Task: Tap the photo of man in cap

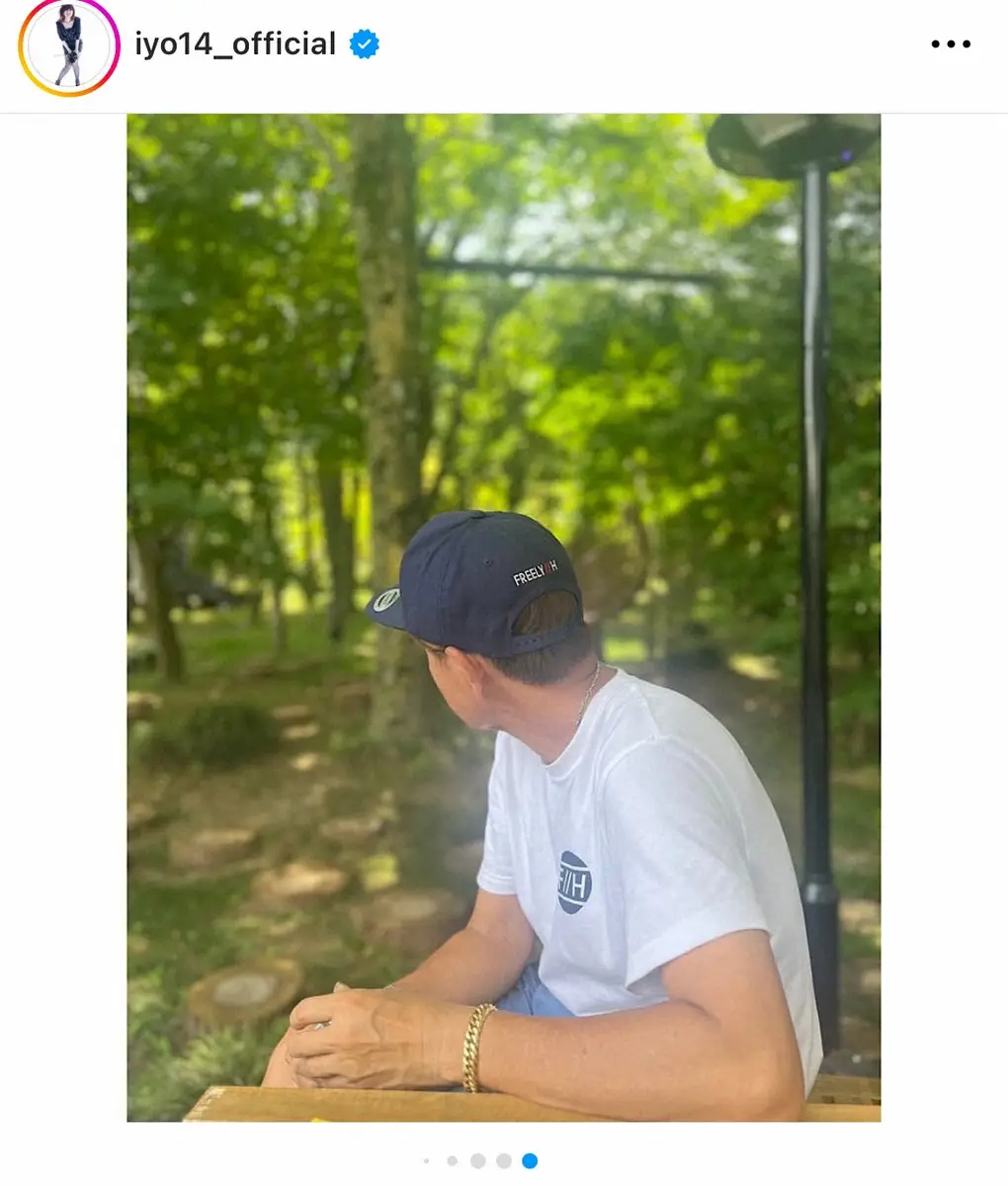Action: point(503,617)
